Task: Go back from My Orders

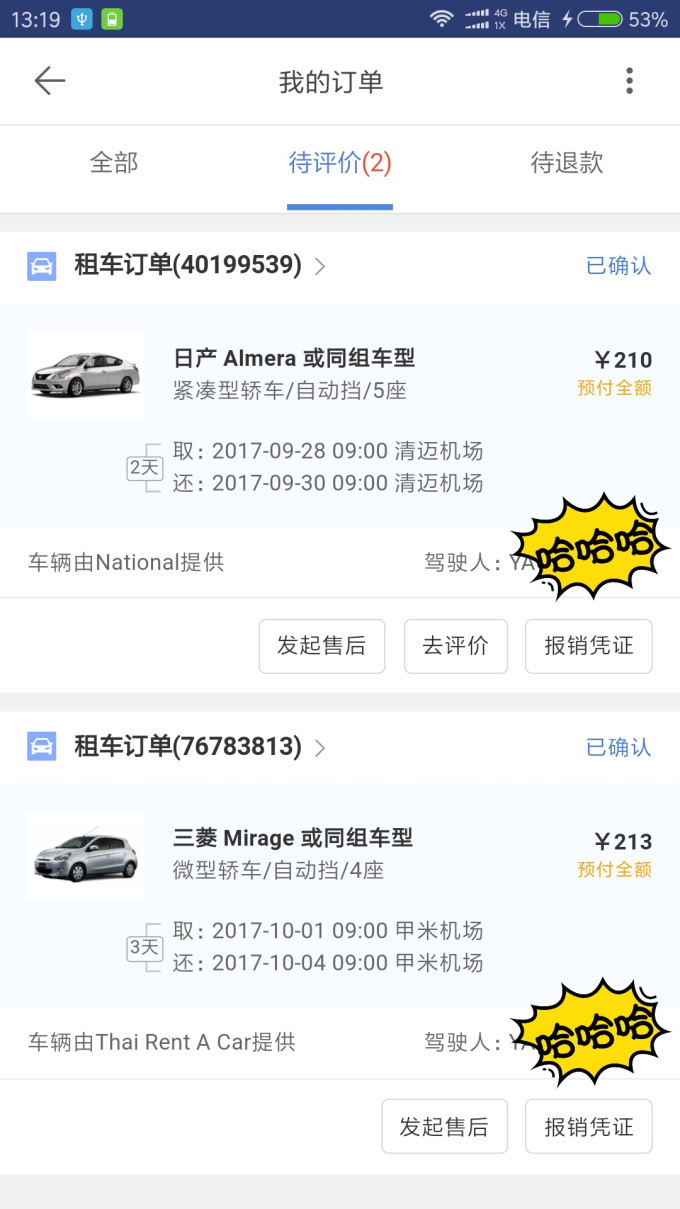Action: [x=49, y=81]
